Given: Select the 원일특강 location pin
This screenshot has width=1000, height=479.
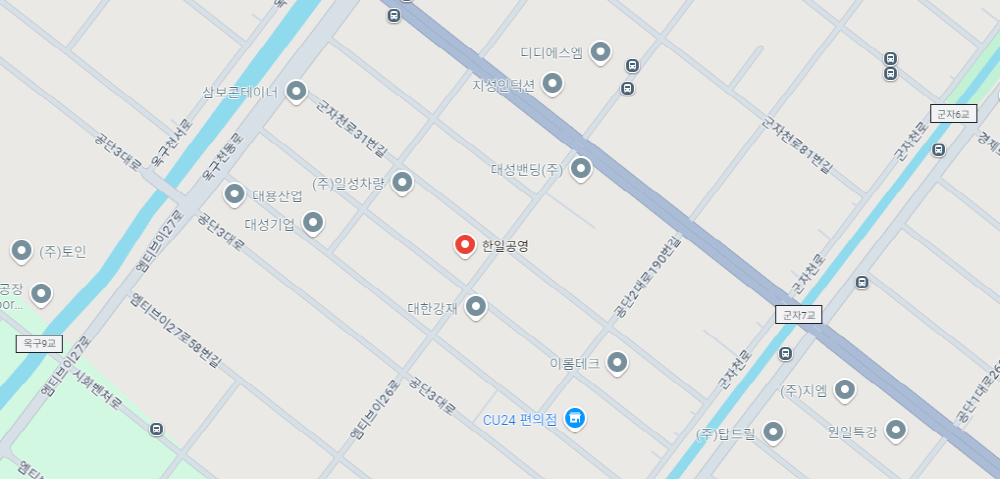Looking at the screenshot, I should point(896,430).
